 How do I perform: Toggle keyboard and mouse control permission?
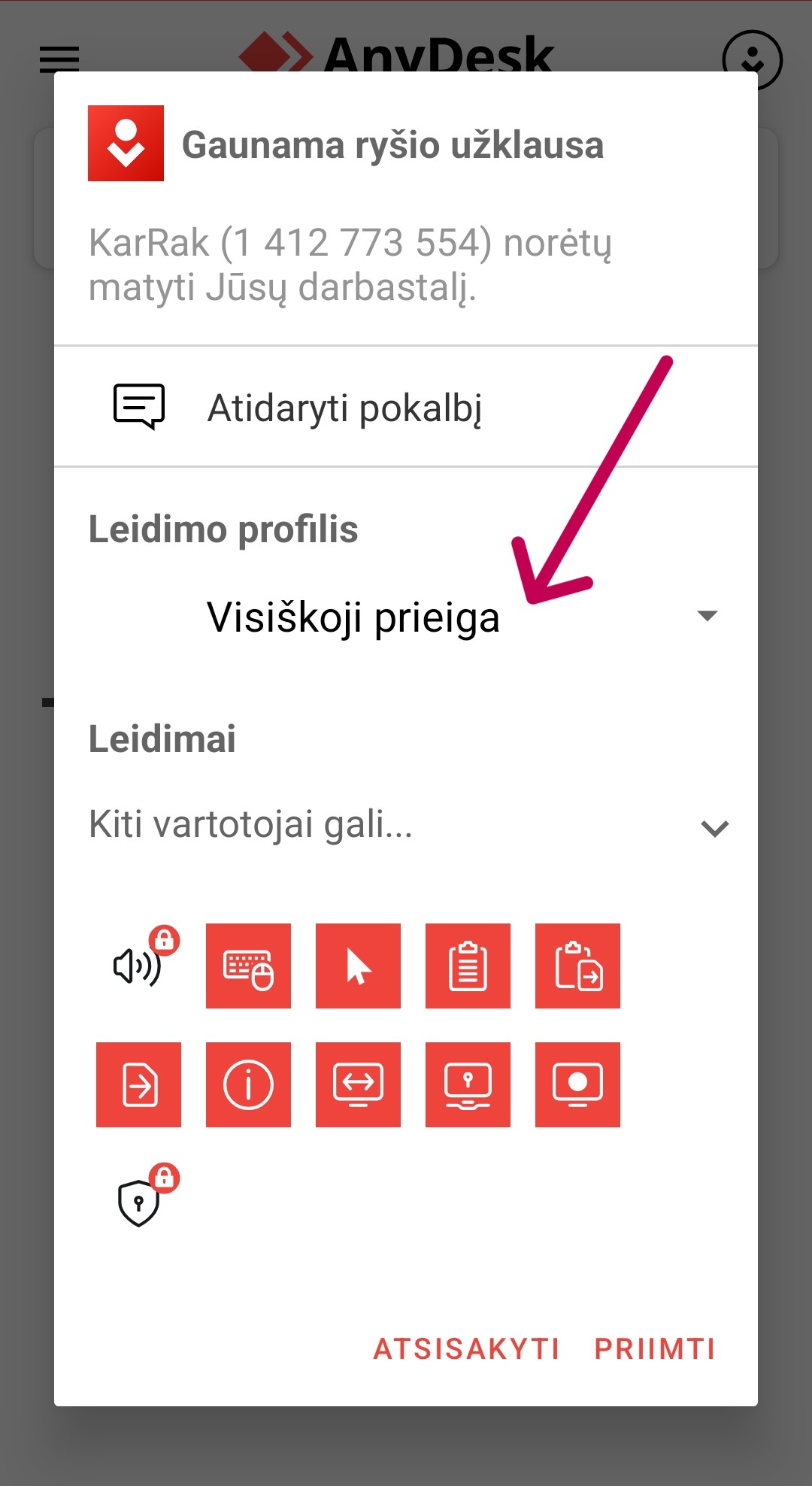(x=248, y=966)
